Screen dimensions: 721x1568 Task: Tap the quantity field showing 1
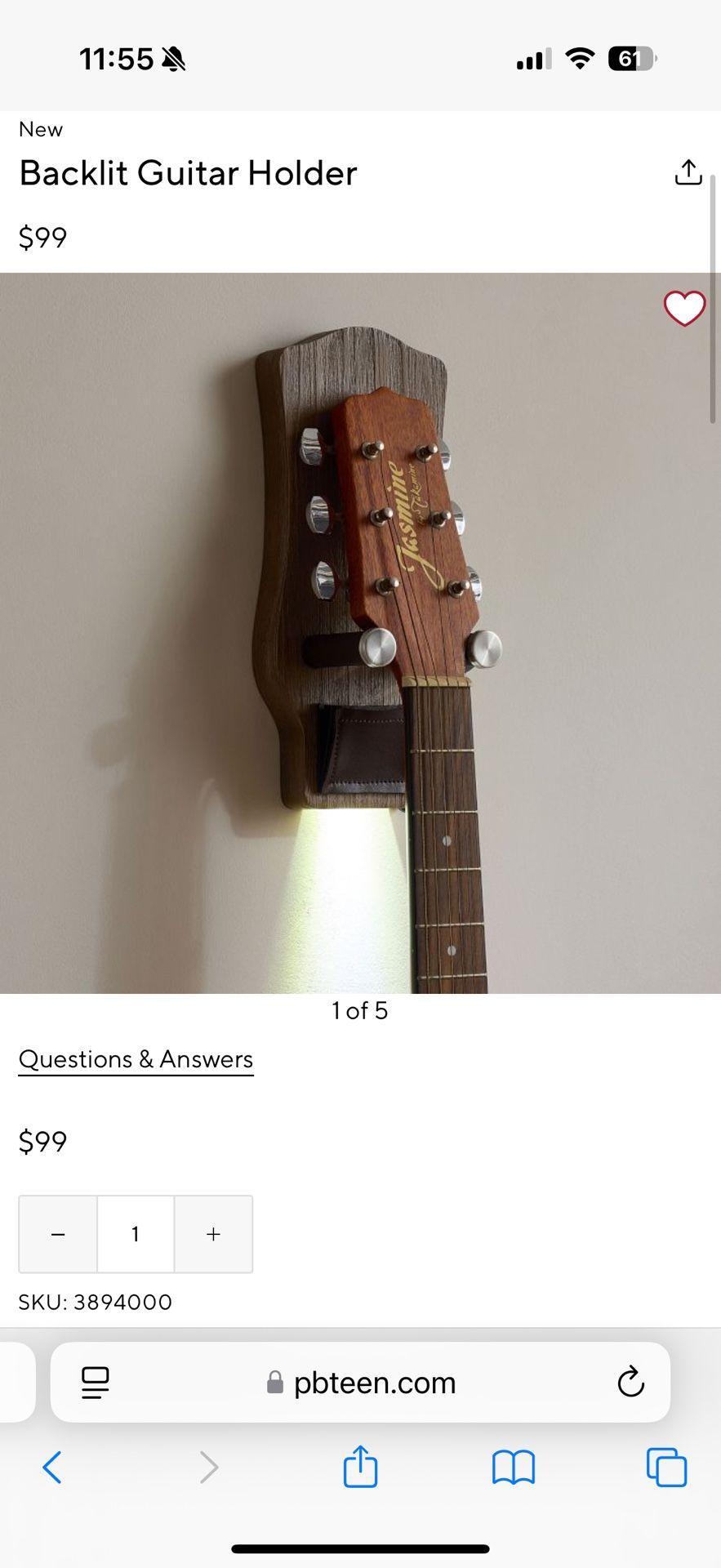tap(136, 1234)
